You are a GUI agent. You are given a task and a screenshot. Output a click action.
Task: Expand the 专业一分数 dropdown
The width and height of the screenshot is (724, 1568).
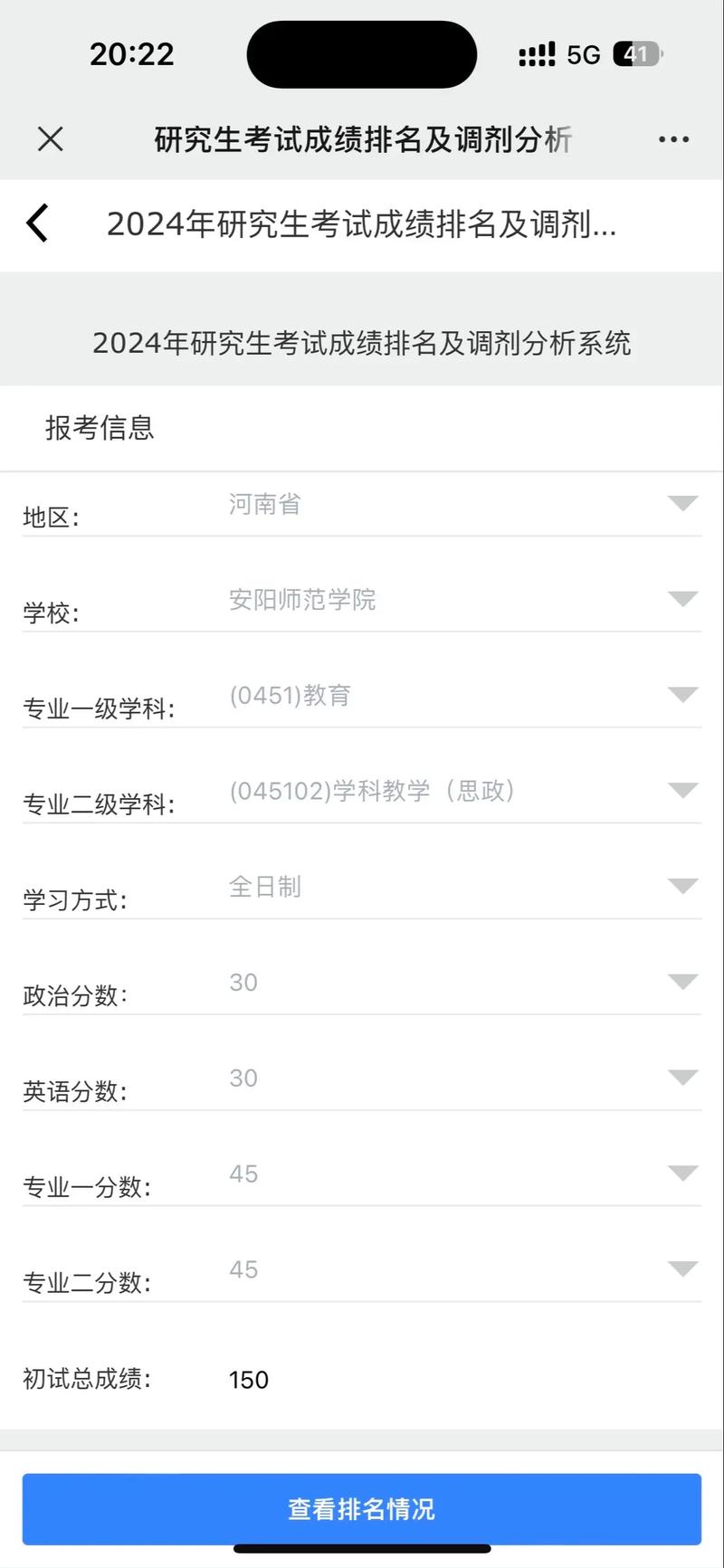[x=682, y=1173]
